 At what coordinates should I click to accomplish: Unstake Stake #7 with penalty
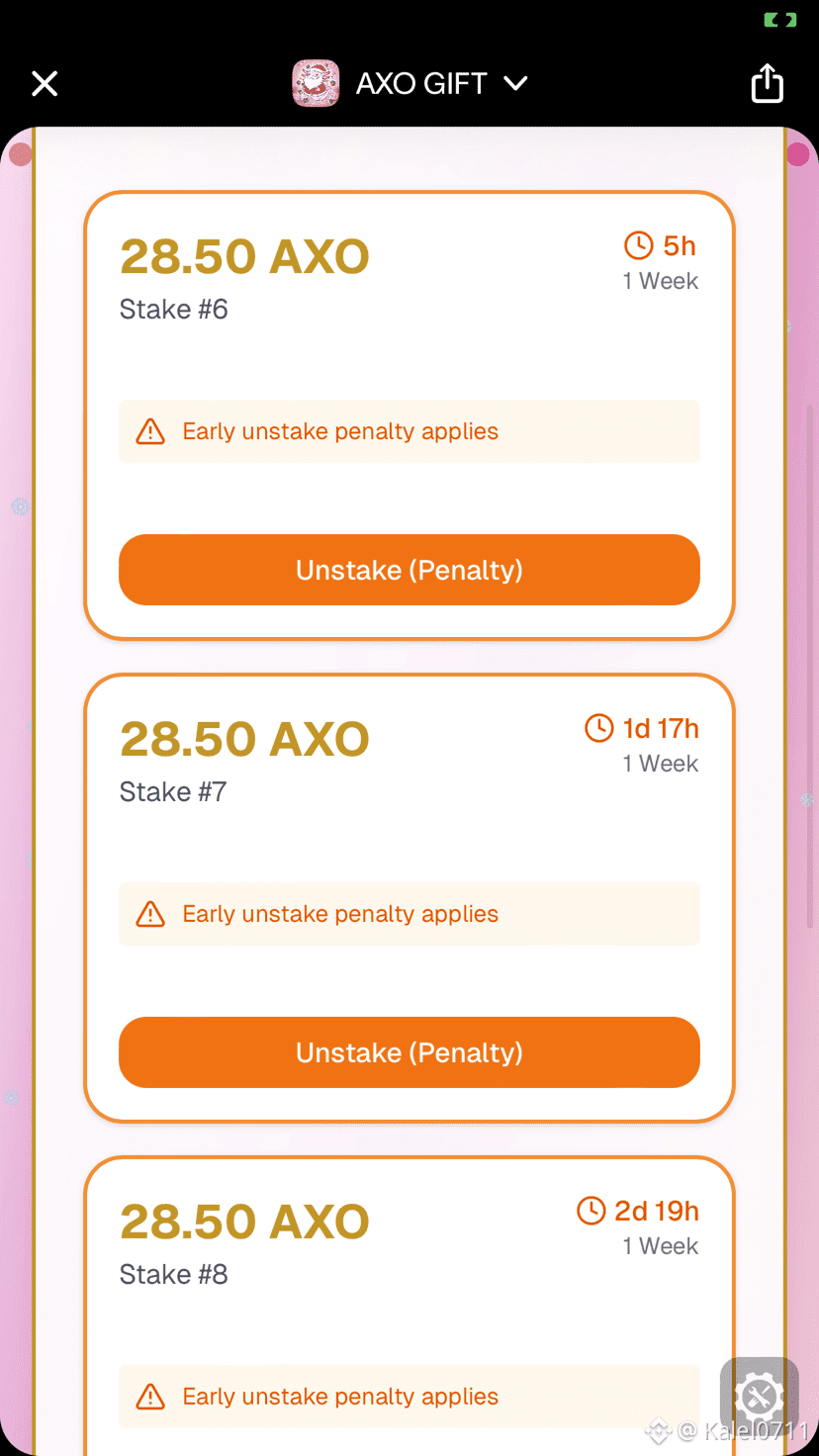click(x=409, y=1052)
